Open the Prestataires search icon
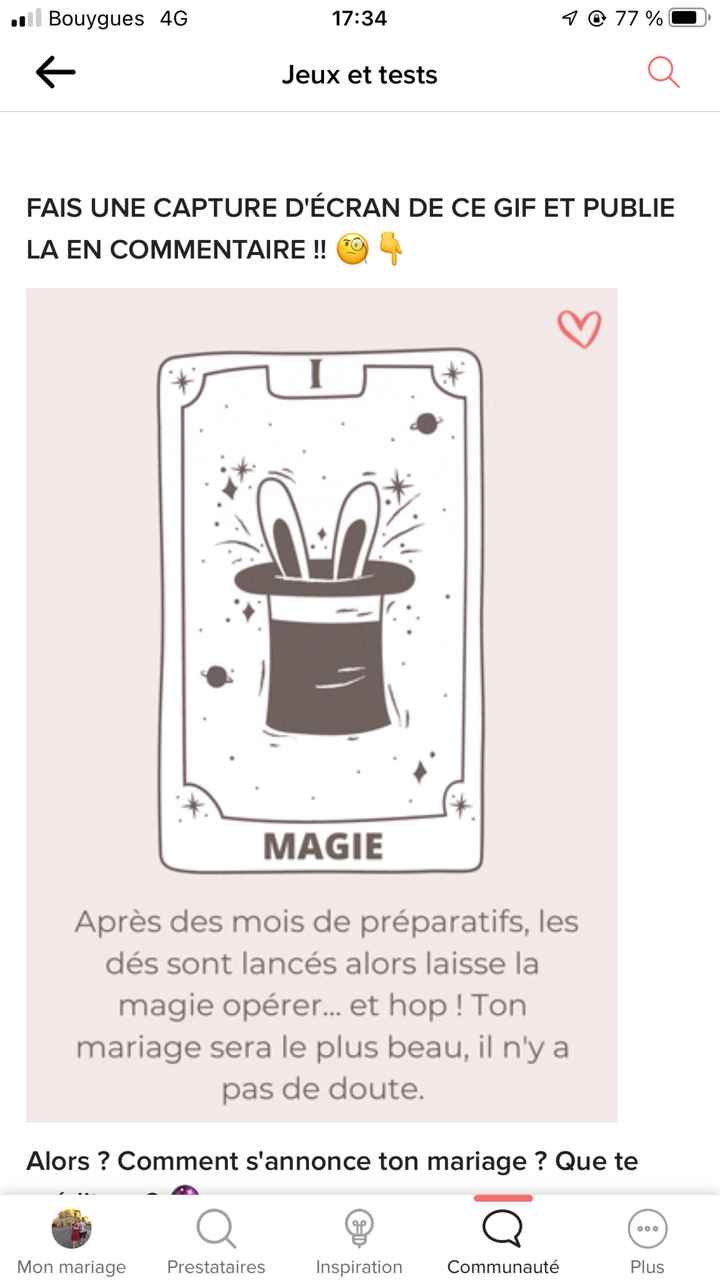The height and width of the screenshot is (1280, 720). 215,1228
